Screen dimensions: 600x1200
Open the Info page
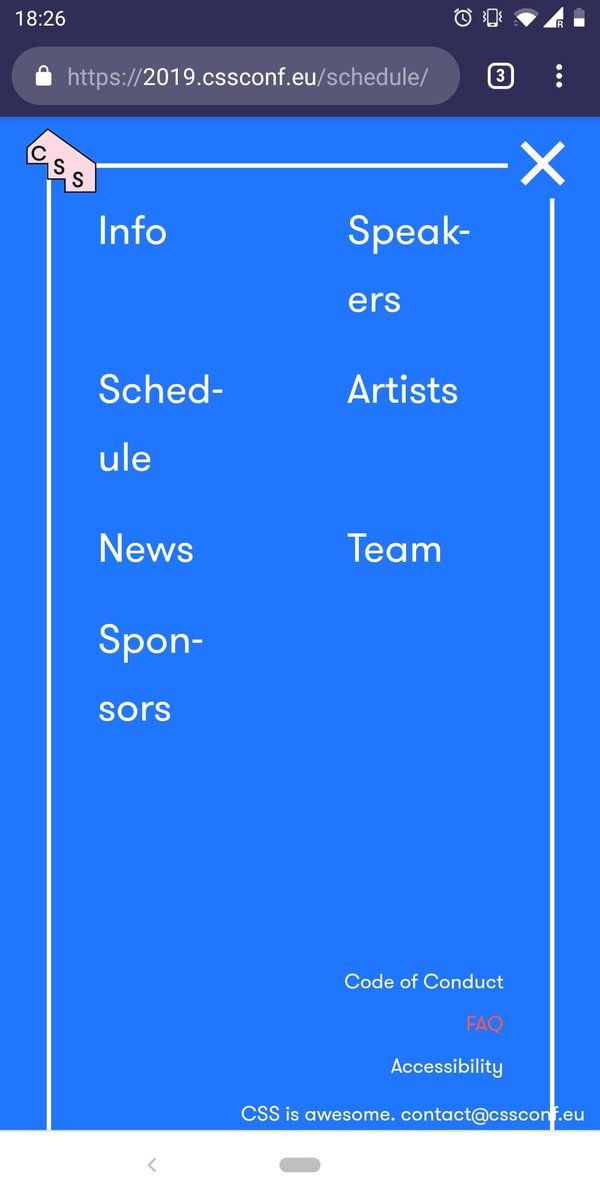132,231
